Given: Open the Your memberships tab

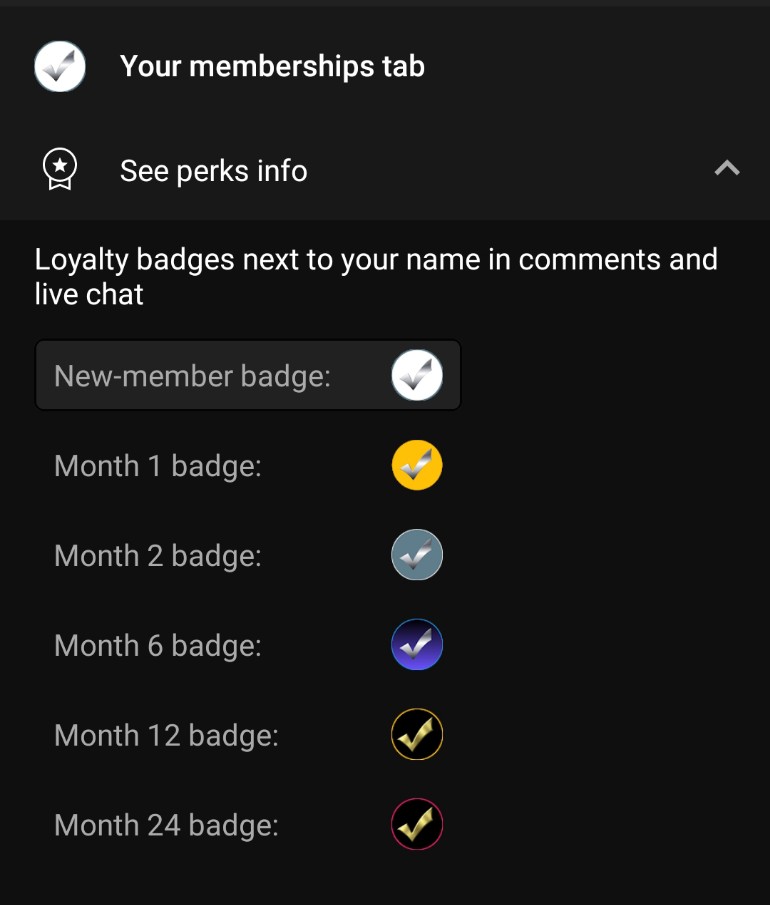Looking at the screenshot, I should [272, 66].
